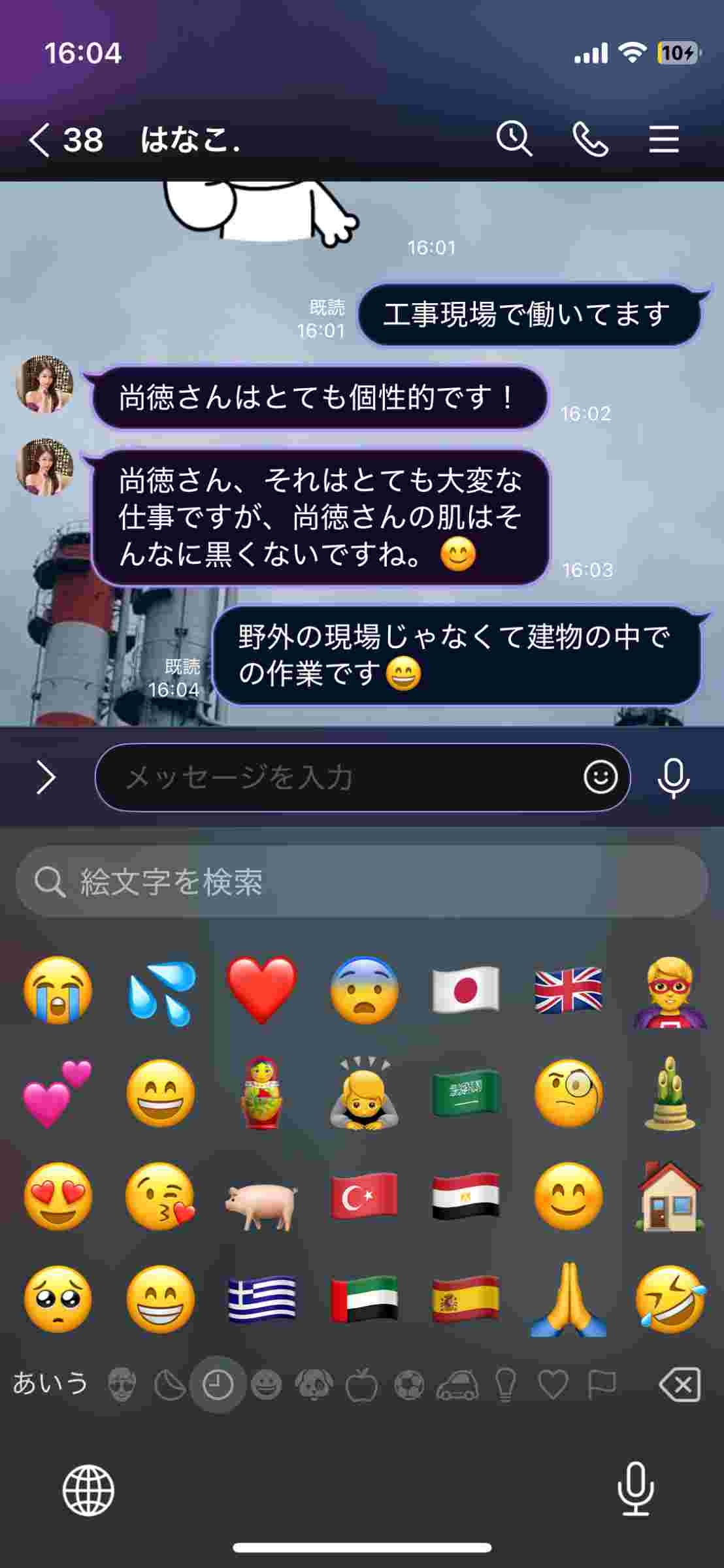Tap the emoji search field
Viewport: 724px width, 1568px height.
362,881
